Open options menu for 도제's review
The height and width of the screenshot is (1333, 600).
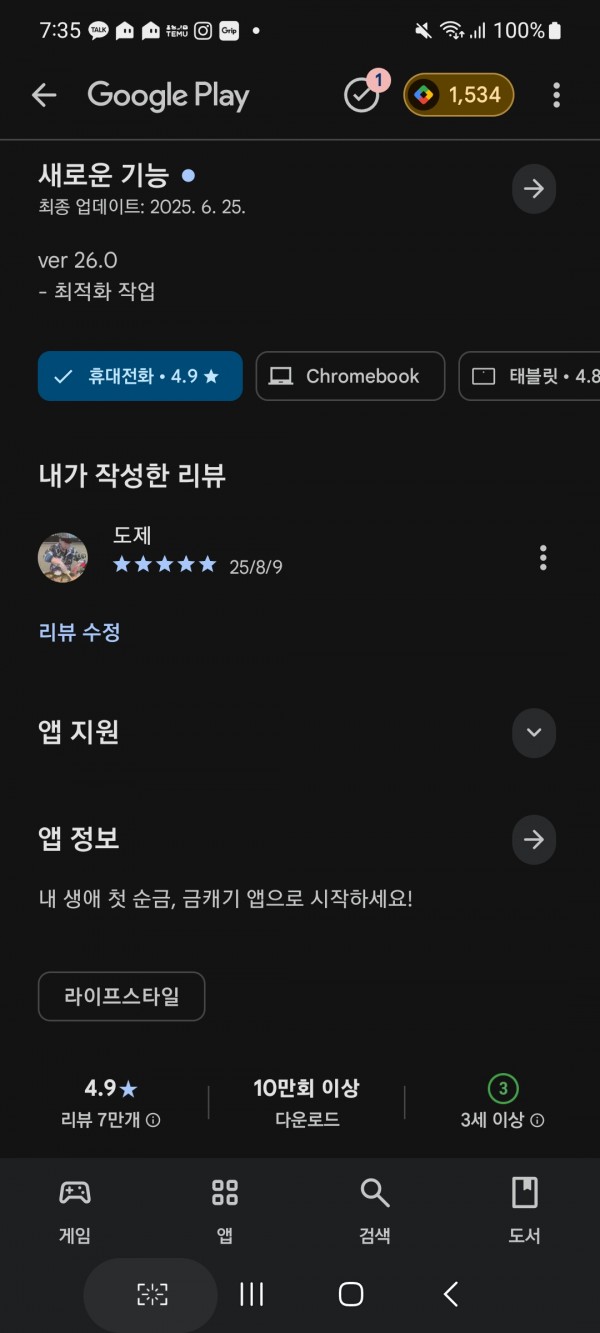click(543, 558)
